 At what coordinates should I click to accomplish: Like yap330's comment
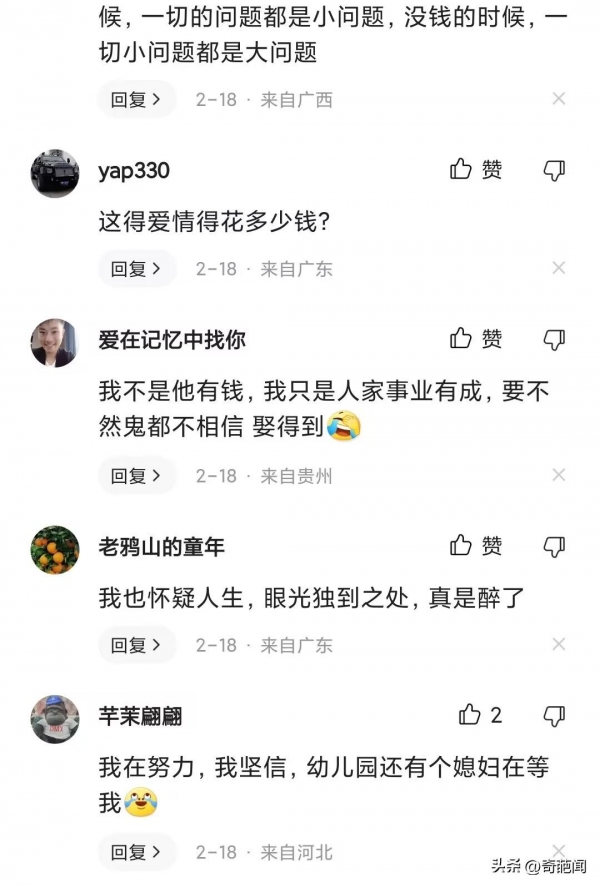tap(475, 170)
